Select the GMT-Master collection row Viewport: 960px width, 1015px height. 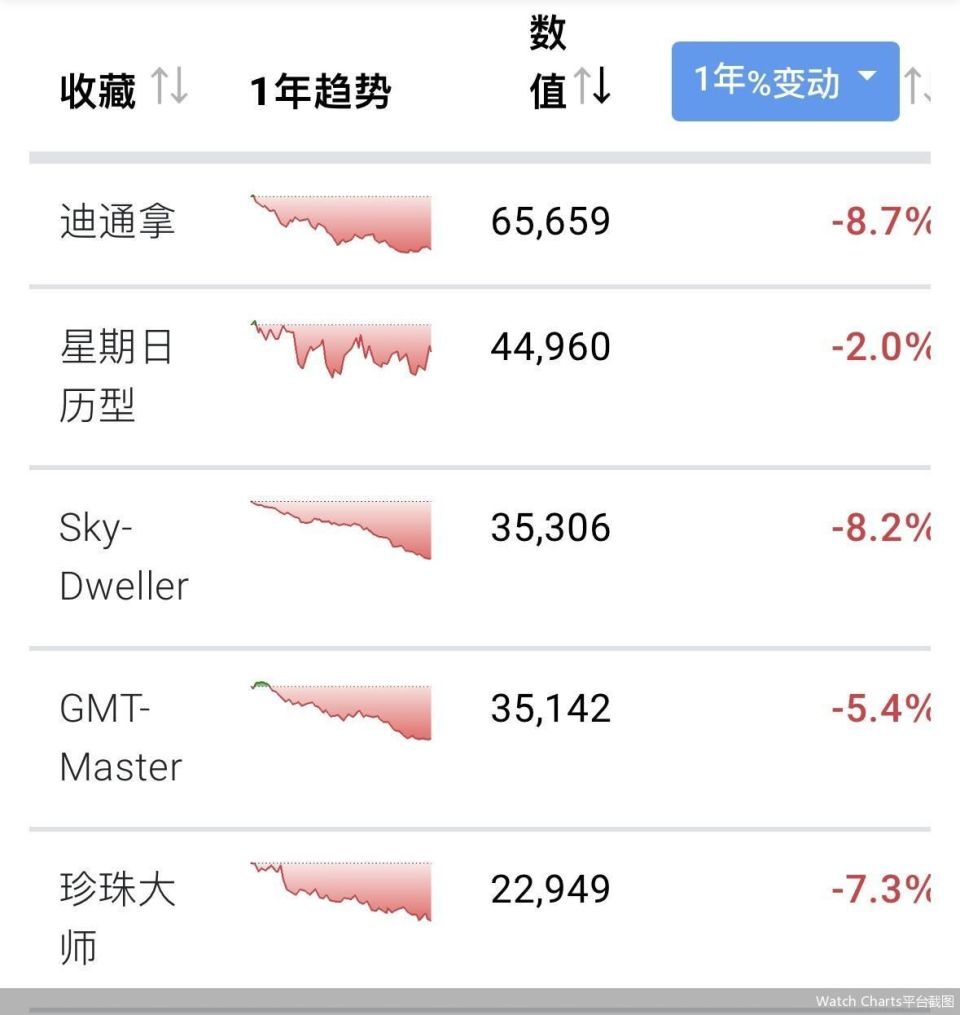(x=120, y=738)
